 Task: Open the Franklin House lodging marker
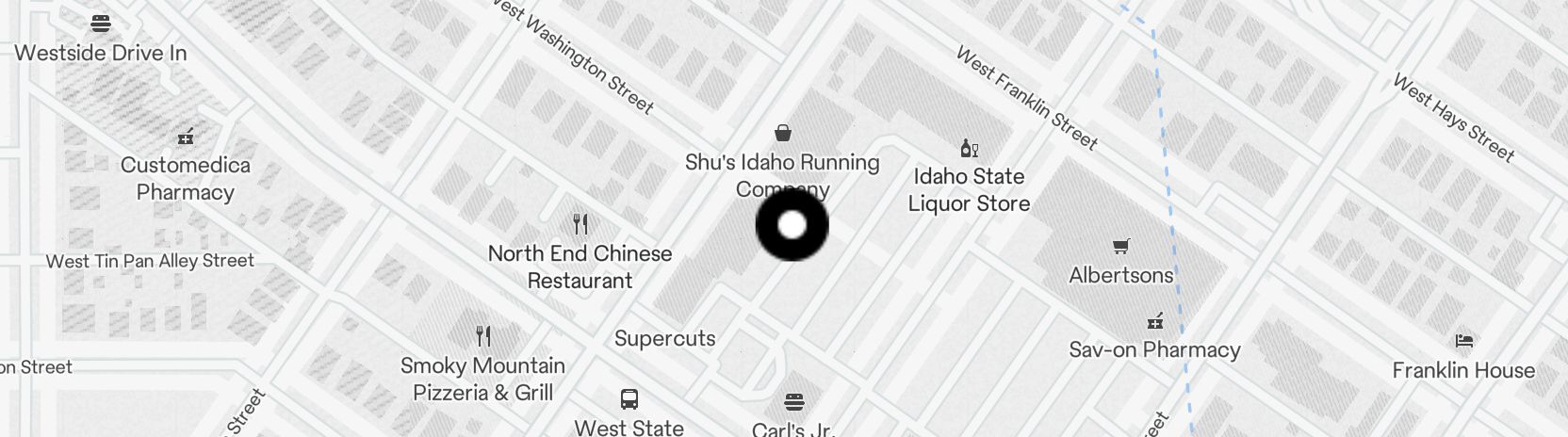pyautogui.click(x=1463, y=342)
